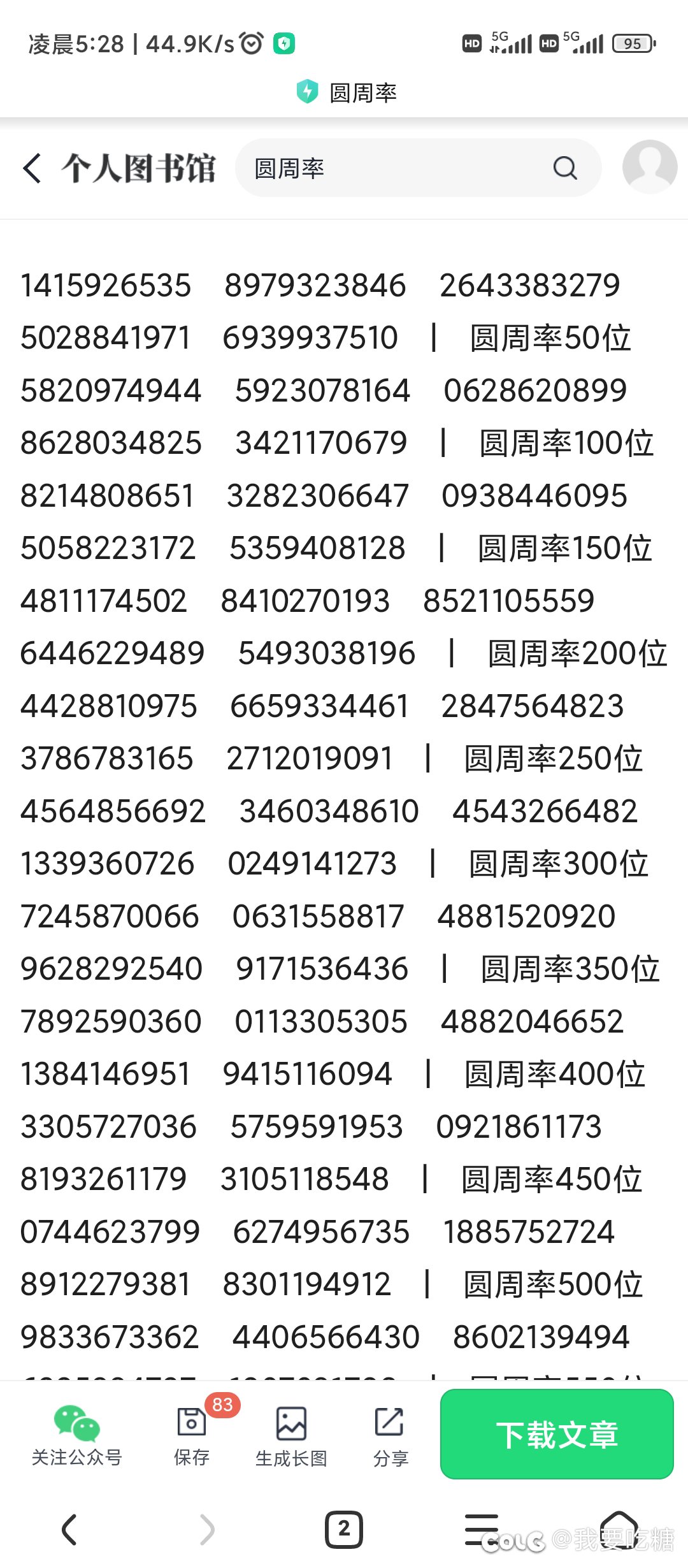Save the article with 保存
The width and height of the screenshot is (688, 1568).
pyautogui.click(x=192, y=1435)
